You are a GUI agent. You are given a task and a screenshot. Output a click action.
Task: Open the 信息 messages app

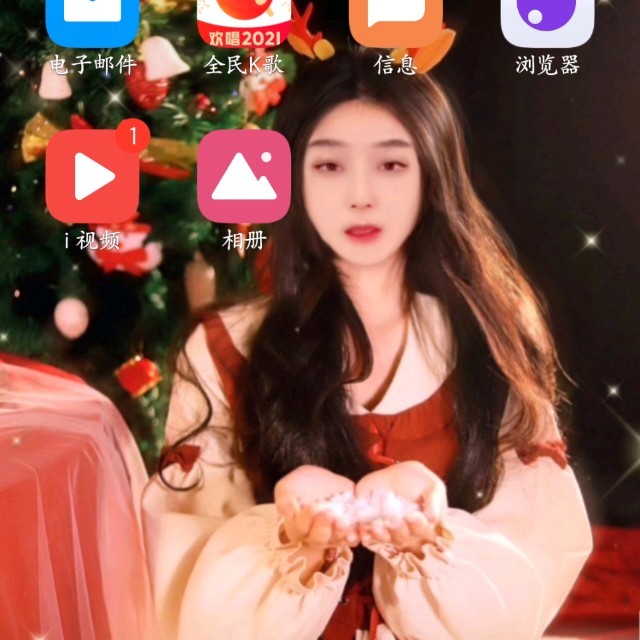pos(396,20)
